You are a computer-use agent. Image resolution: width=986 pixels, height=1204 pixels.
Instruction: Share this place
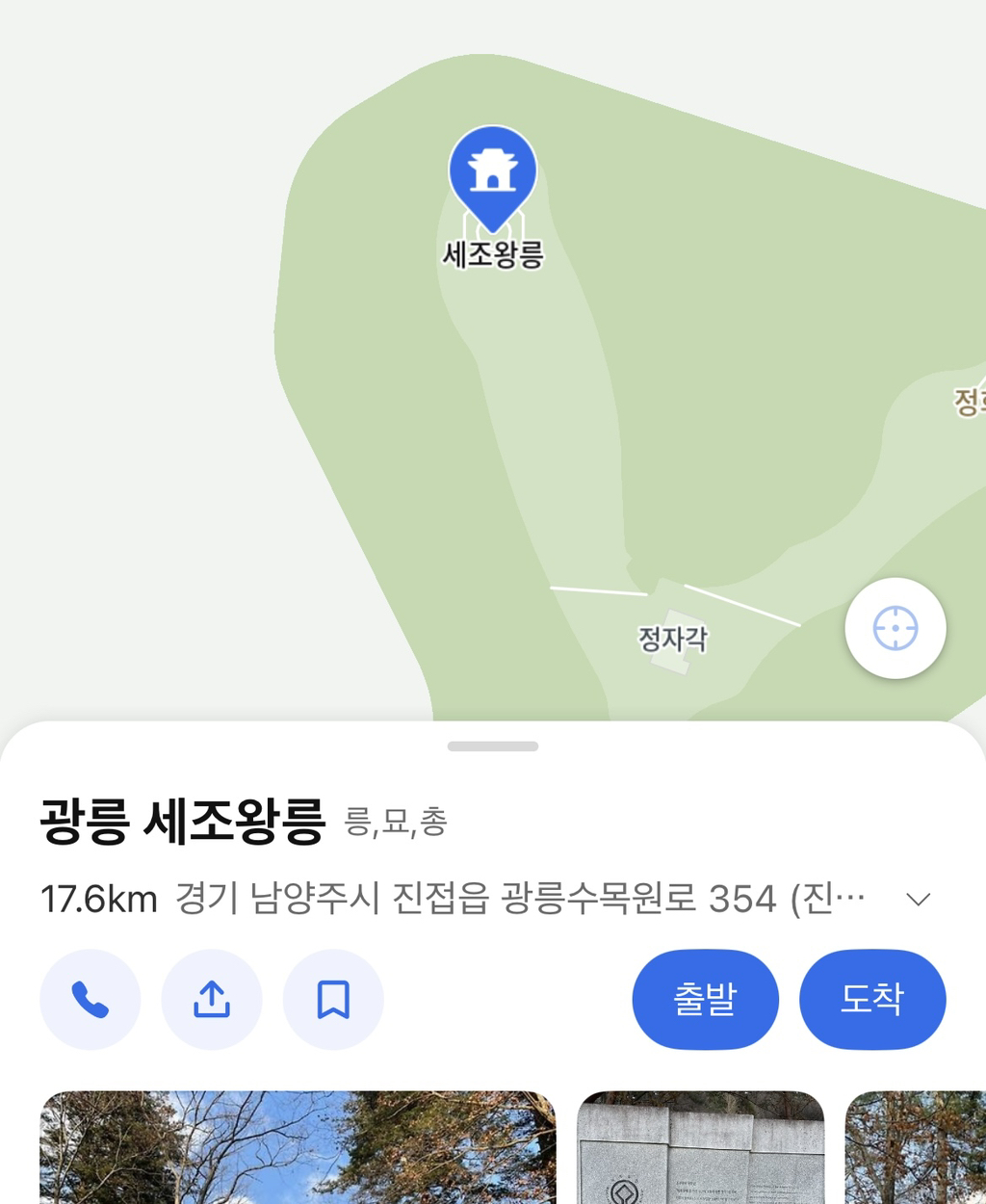click(x=212, y=1000)
